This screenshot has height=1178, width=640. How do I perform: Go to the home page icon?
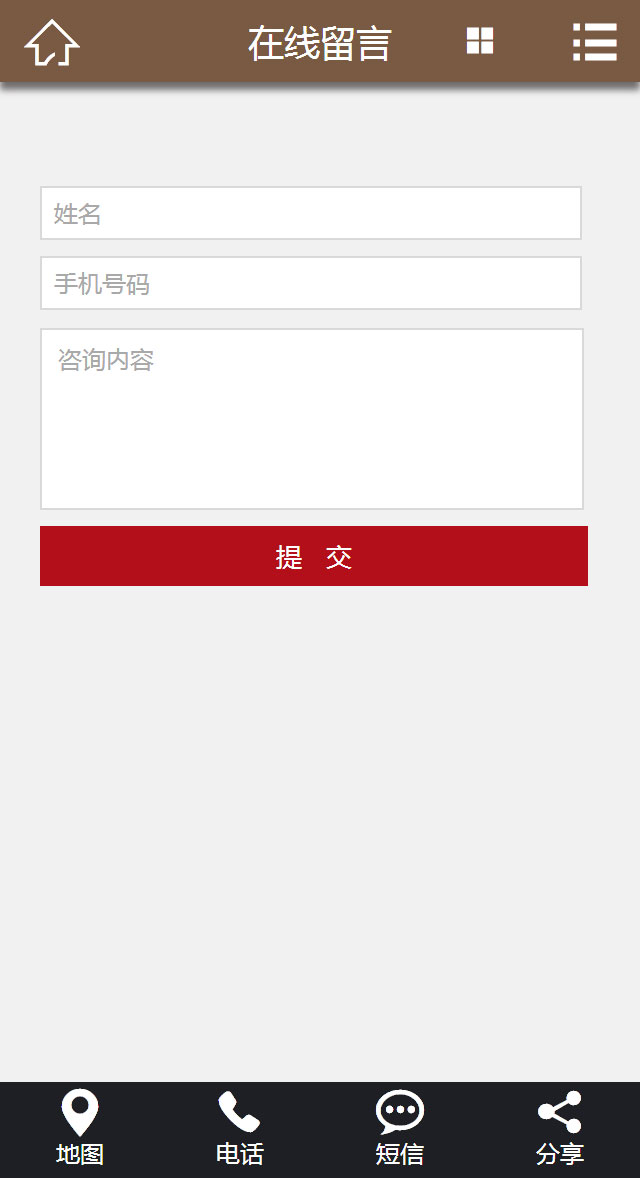[52, 43]
